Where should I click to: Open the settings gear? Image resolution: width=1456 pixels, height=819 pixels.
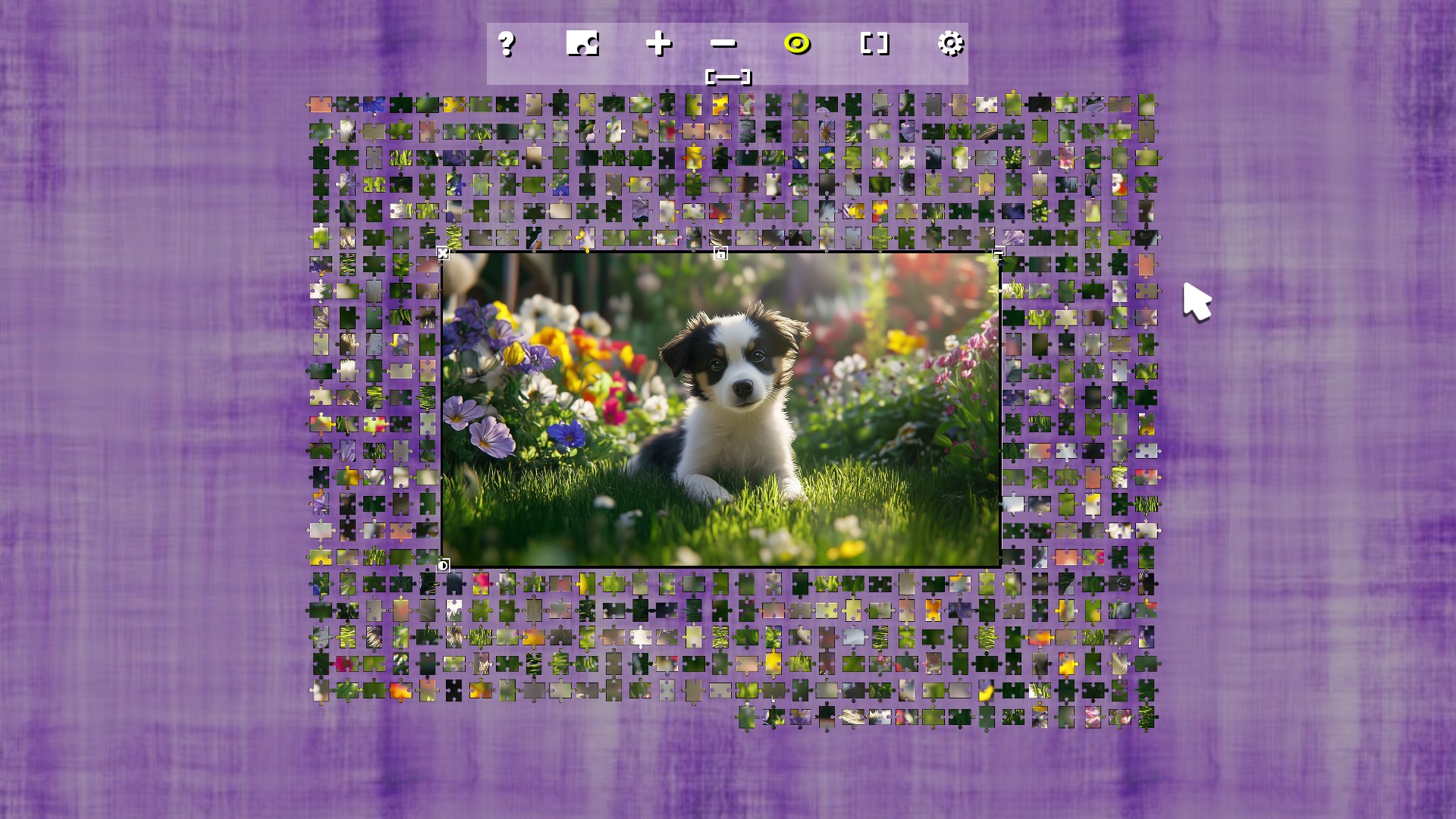point(950,44)
